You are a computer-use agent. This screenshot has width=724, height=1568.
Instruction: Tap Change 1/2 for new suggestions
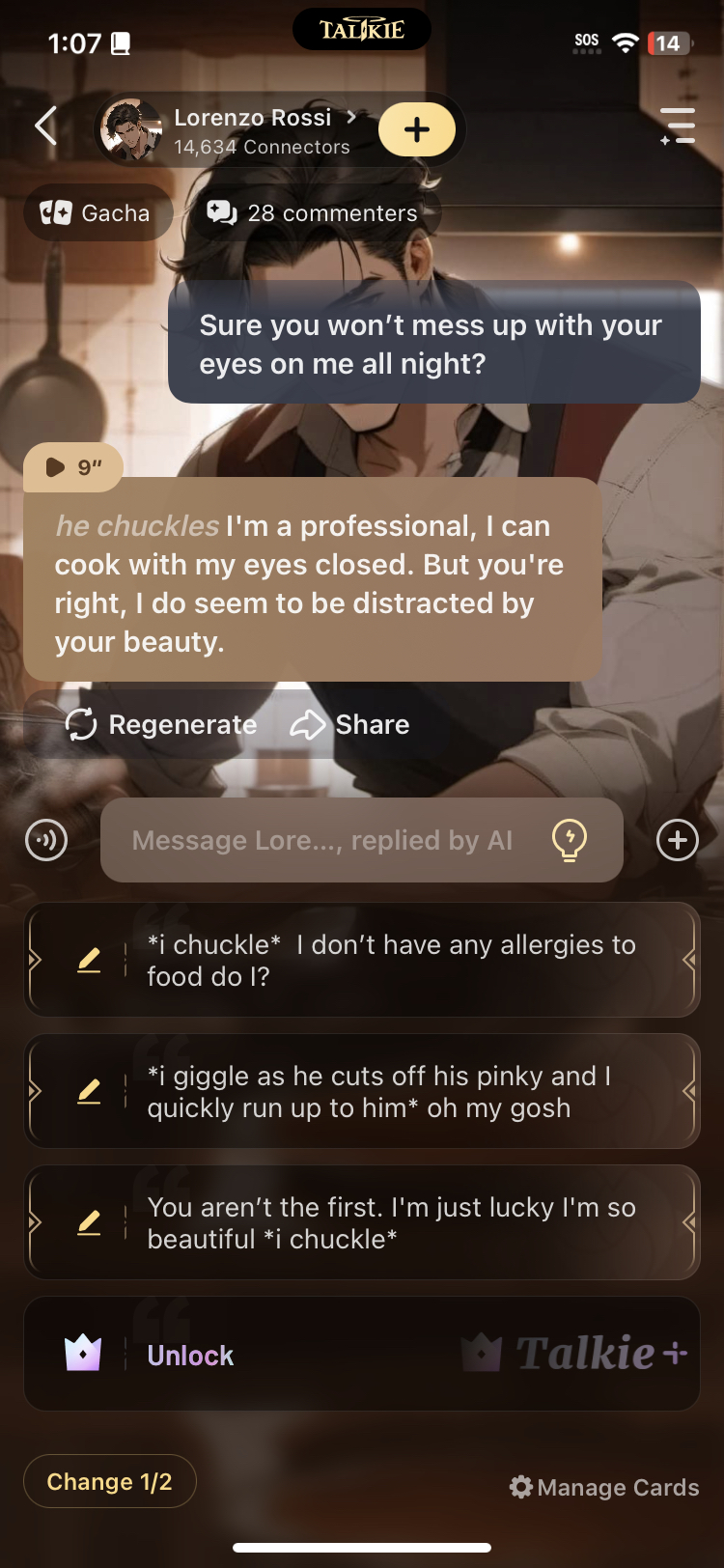109,1481
